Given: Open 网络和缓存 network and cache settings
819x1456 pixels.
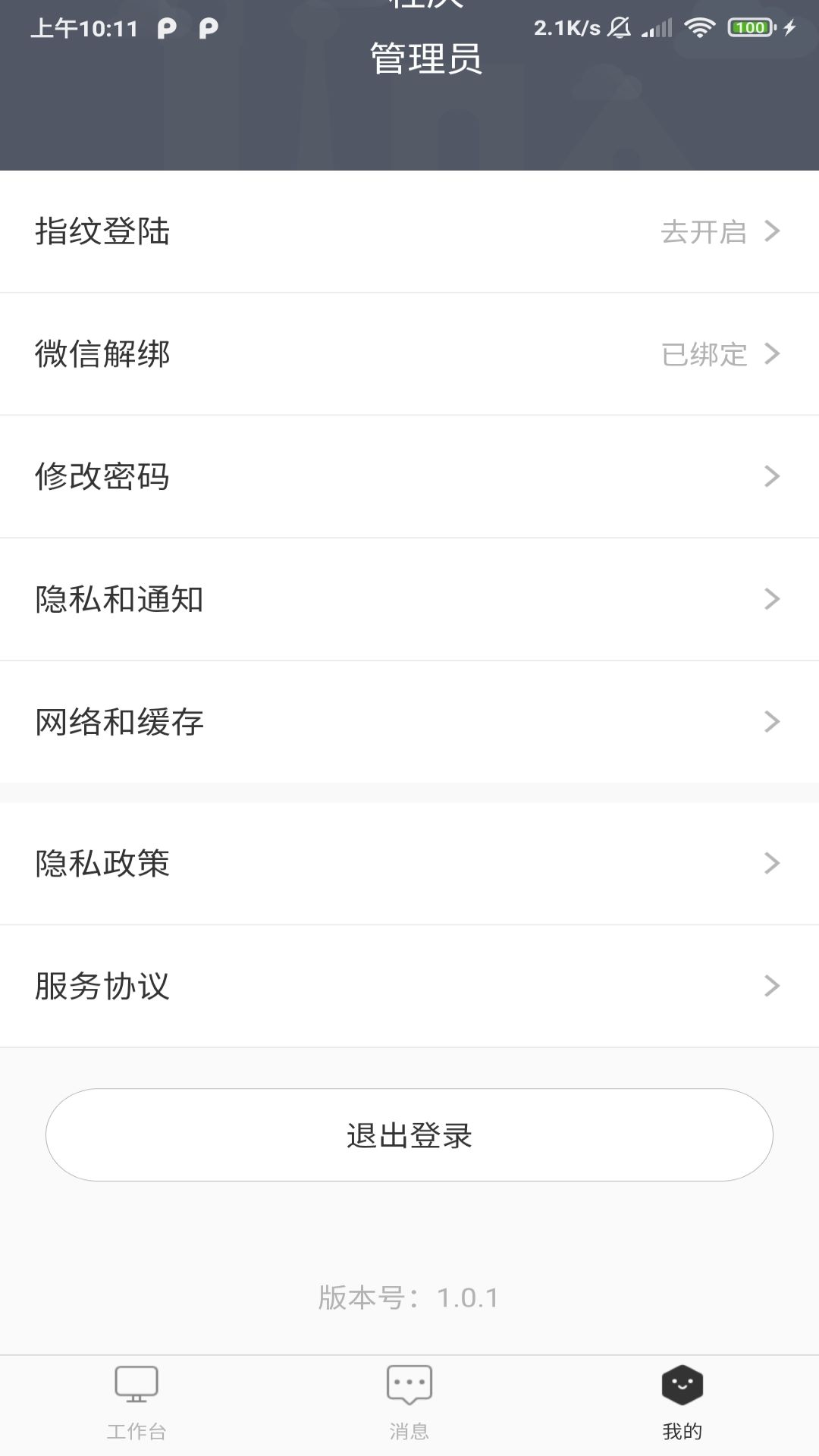Looking at the screenshot, I should click(x=409, y=722).
